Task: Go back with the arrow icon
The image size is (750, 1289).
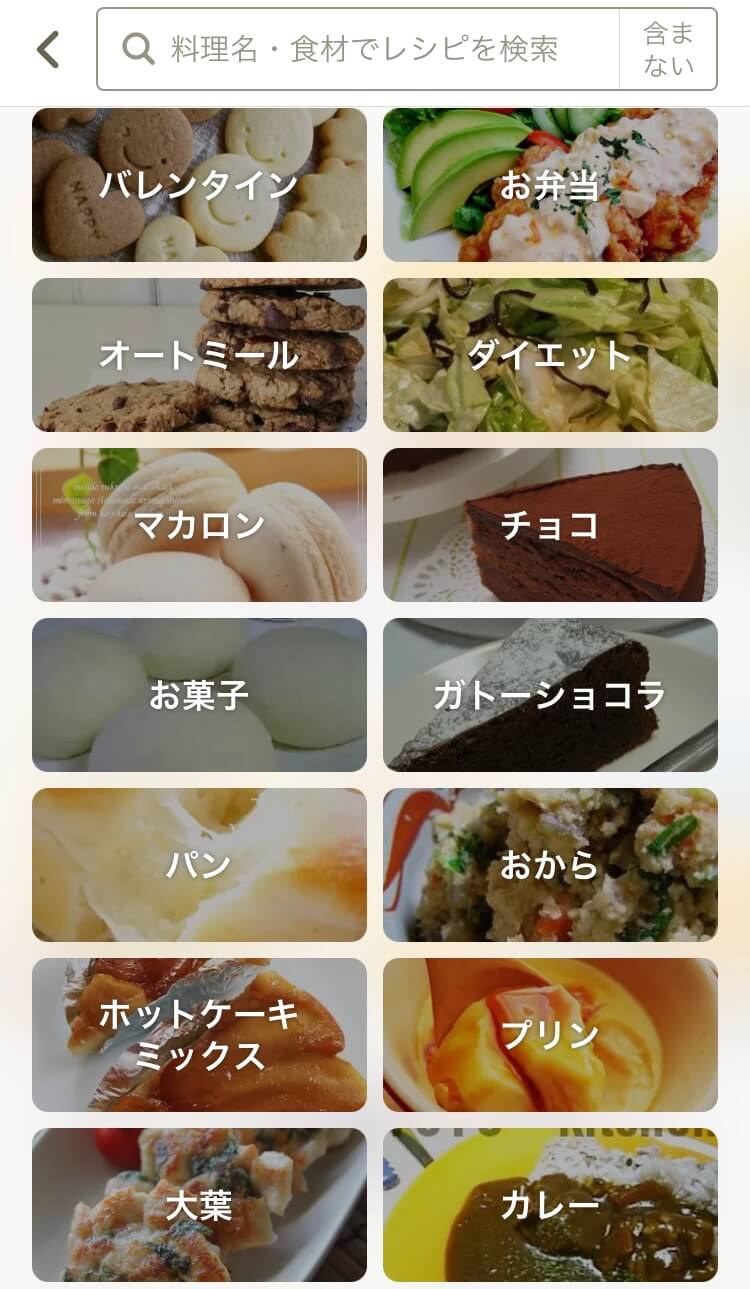Action: point(48,49)
